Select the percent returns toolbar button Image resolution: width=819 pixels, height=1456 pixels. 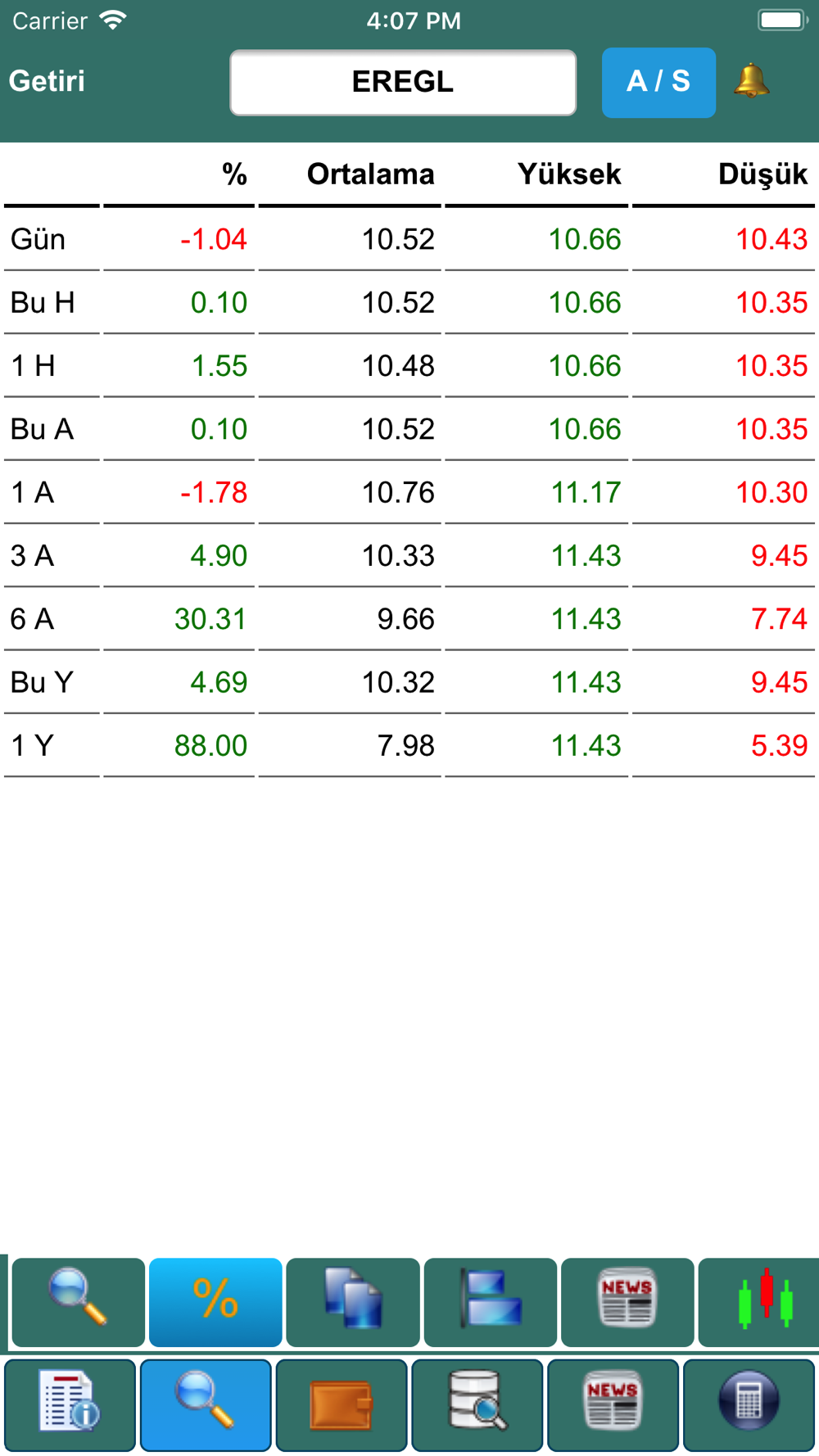(x=215, y=1302)
